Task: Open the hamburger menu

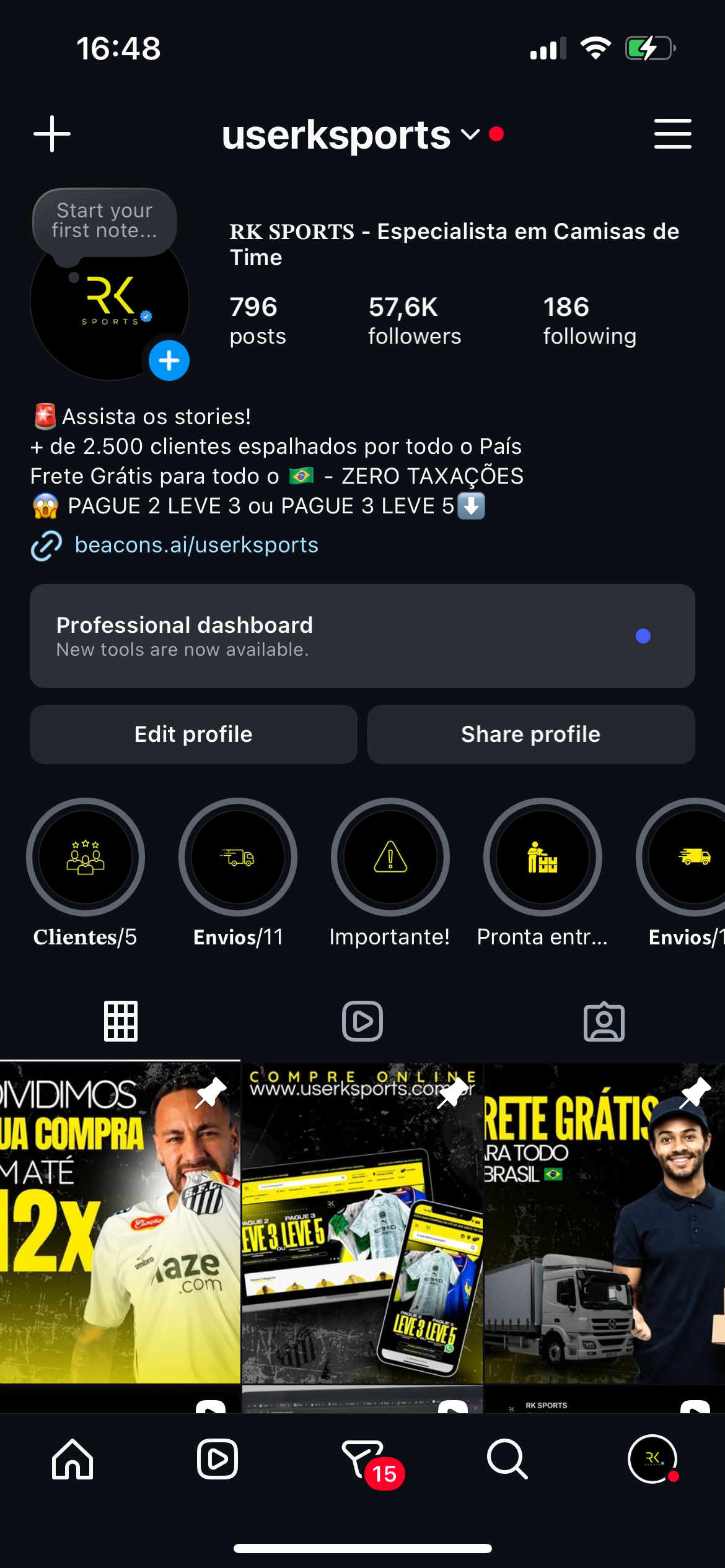Action: coord(672,134)
